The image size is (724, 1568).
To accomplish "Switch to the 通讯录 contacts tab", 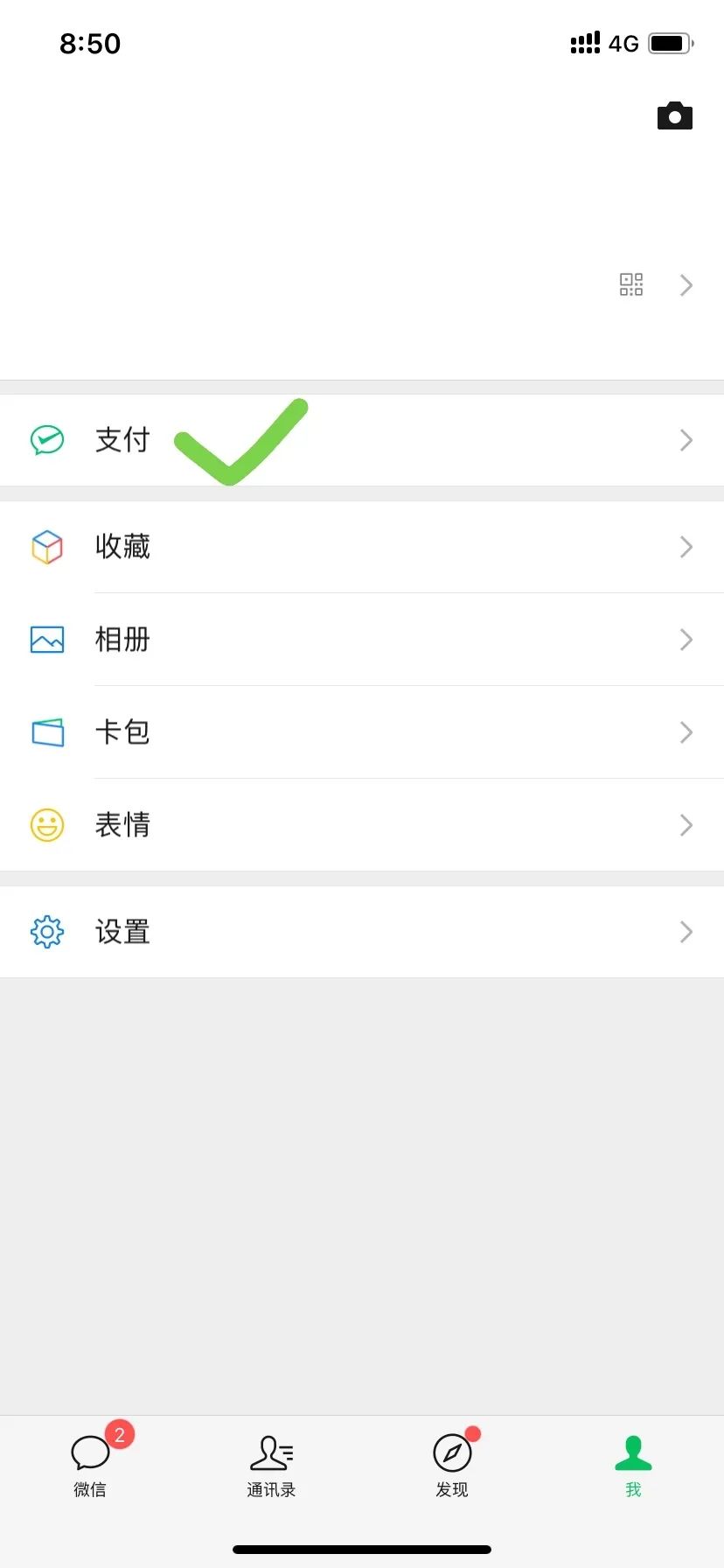I will 271,1465.
